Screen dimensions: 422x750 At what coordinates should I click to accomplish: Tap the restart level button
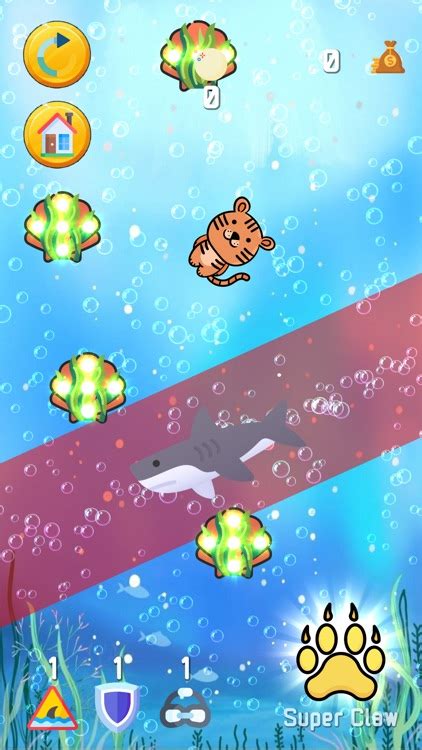pos(57,54)
